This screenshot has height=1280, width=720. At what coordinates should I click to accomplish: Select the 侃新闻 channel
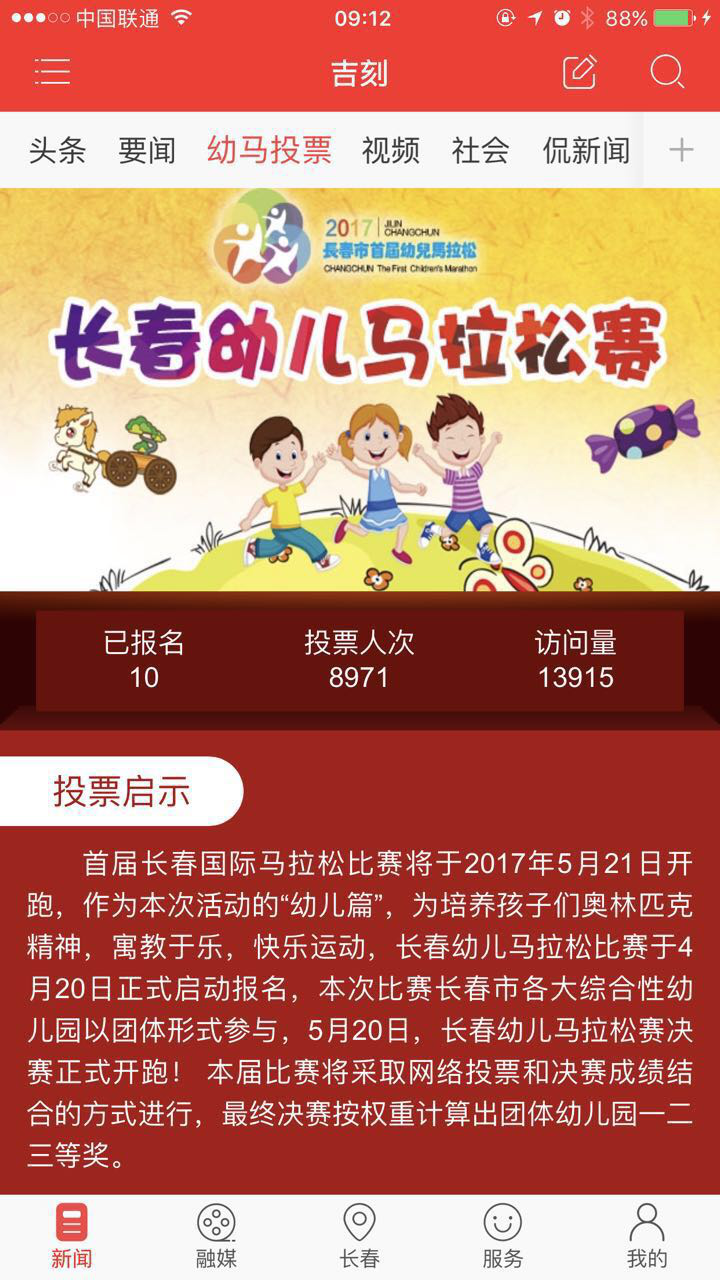pyautogui.click(x=586, y=152)
